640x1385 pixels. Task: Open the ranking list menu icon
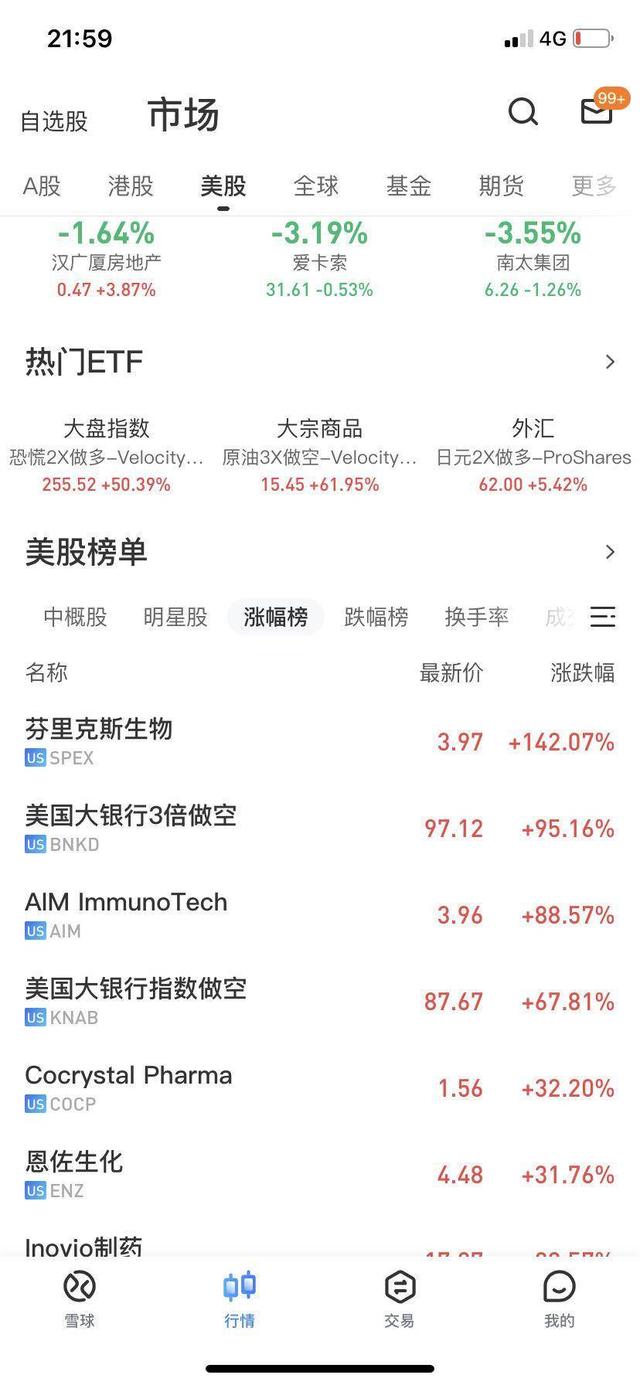pos(602,616)
